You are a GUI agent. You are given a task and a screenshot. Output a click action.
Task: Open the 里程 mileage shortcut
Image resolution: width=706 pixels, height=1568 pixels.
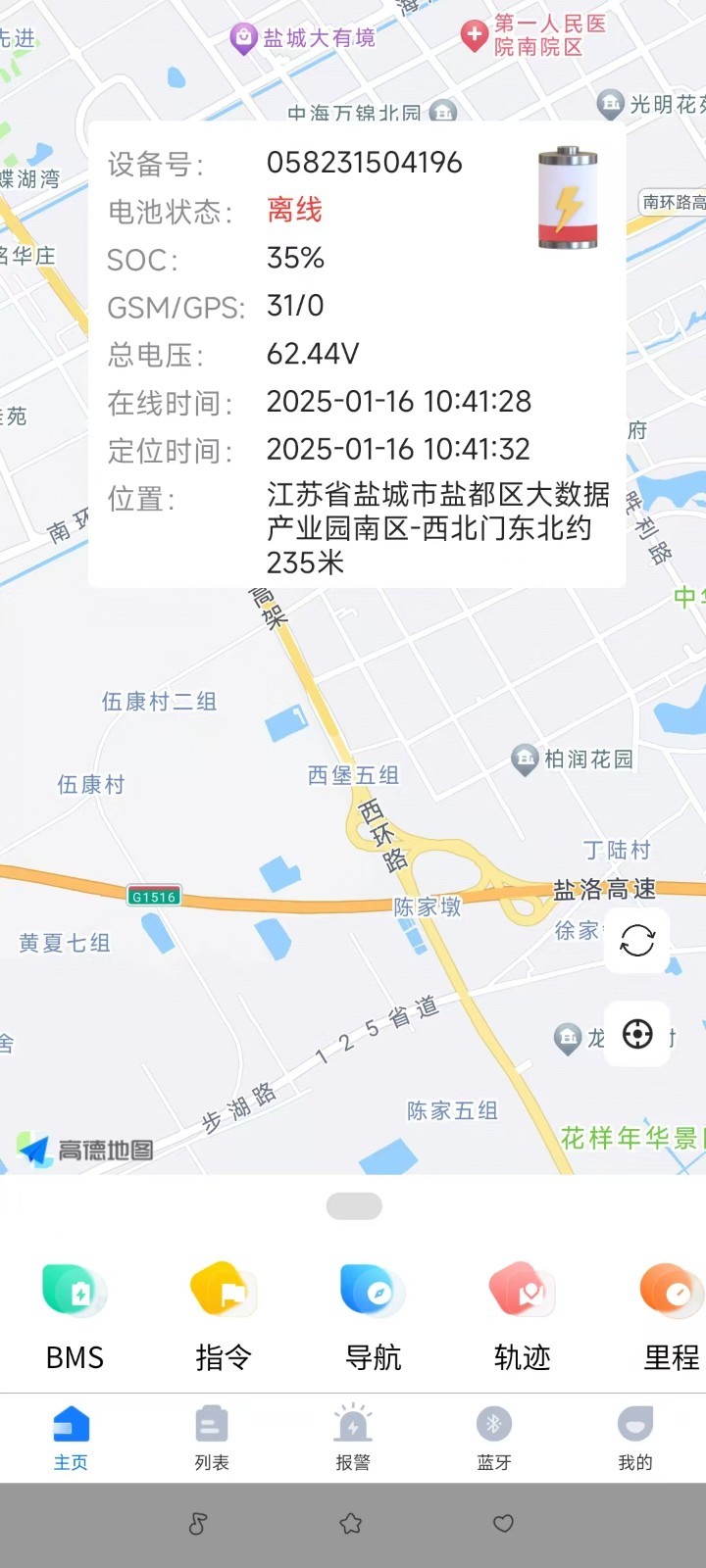point(672,1315)
